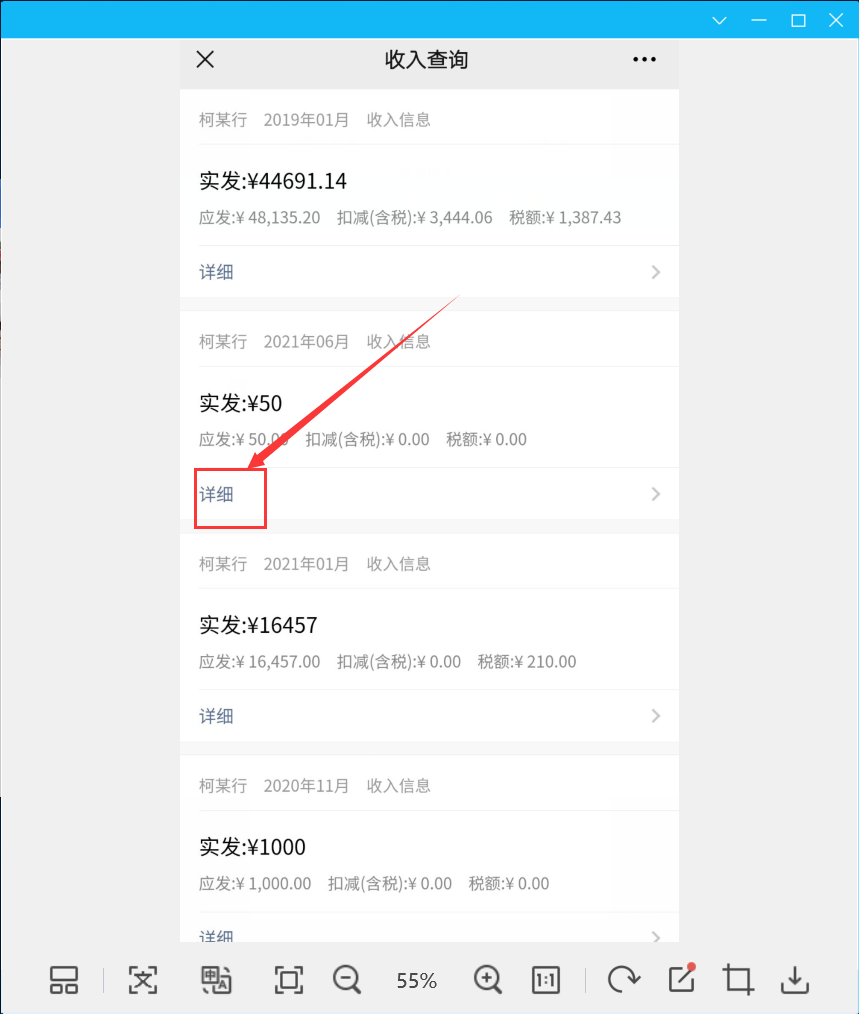Viewport: 859px width, 1014px height.
Task: Minimize the viewer window
Action: (759, 21)
